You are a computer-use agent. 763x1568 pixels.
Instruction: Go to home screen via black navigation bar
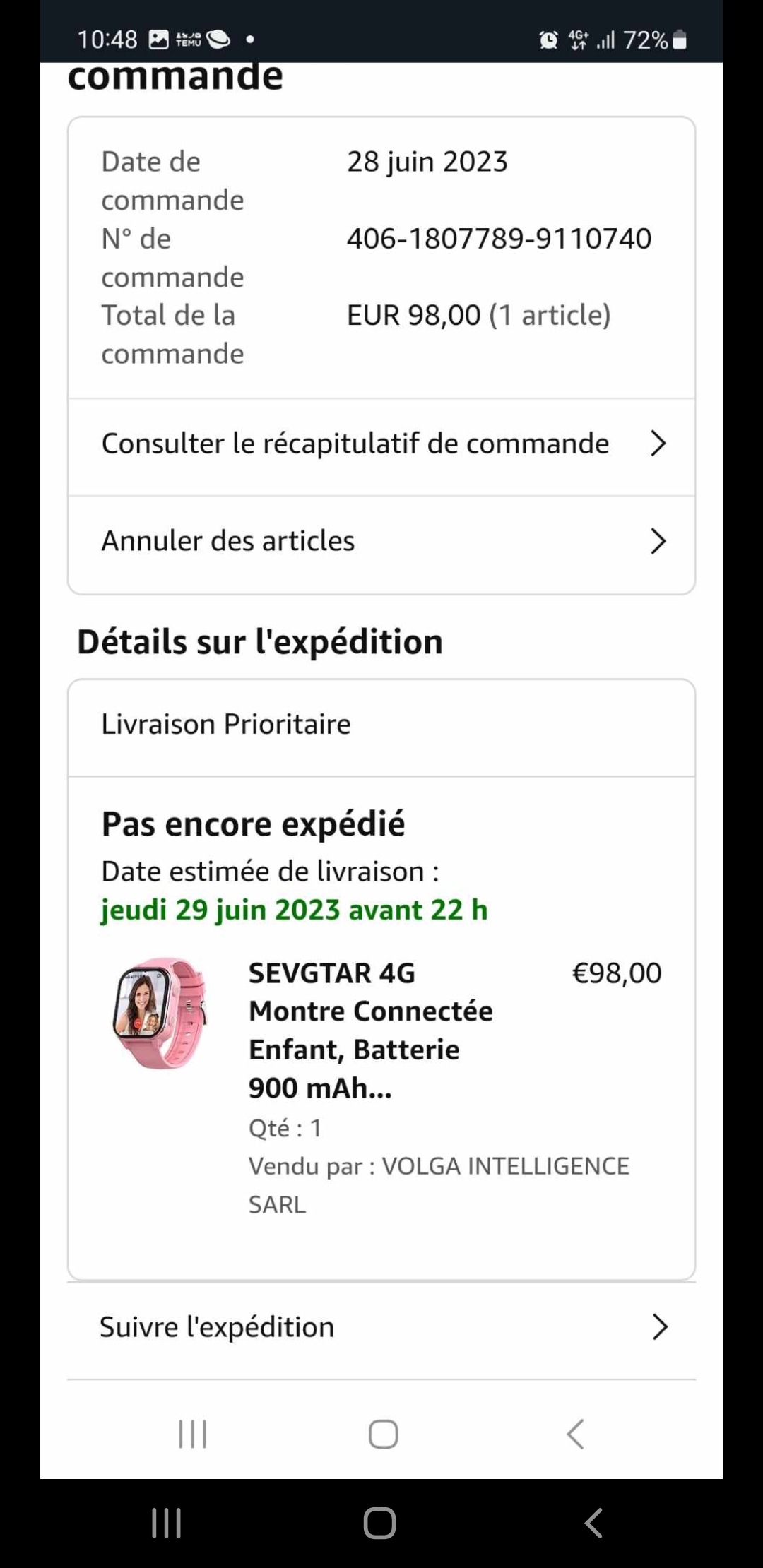[380, 1523]
